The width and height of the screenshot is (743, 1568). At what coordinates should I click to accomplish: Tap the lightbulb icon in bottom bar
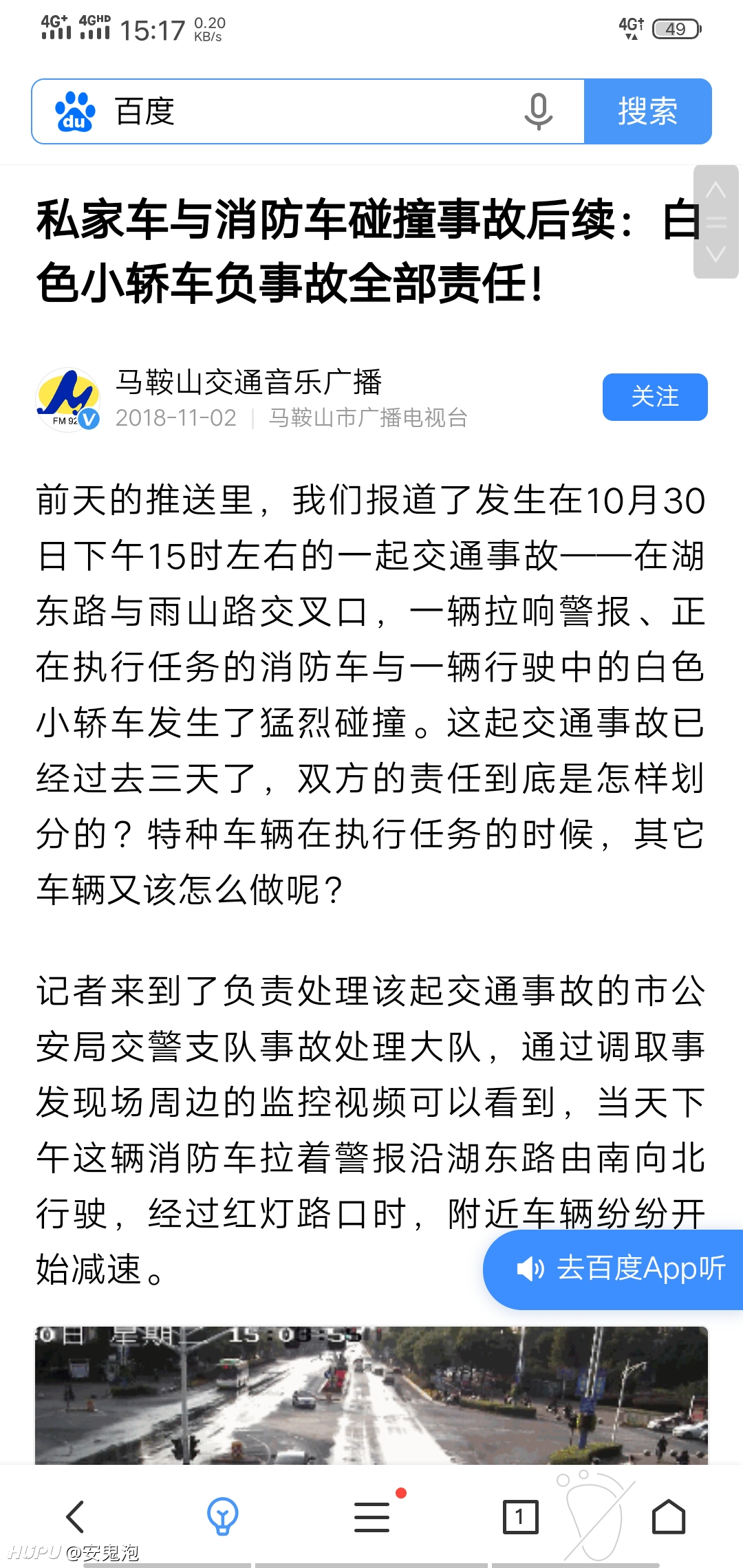tap(223, 1516)
